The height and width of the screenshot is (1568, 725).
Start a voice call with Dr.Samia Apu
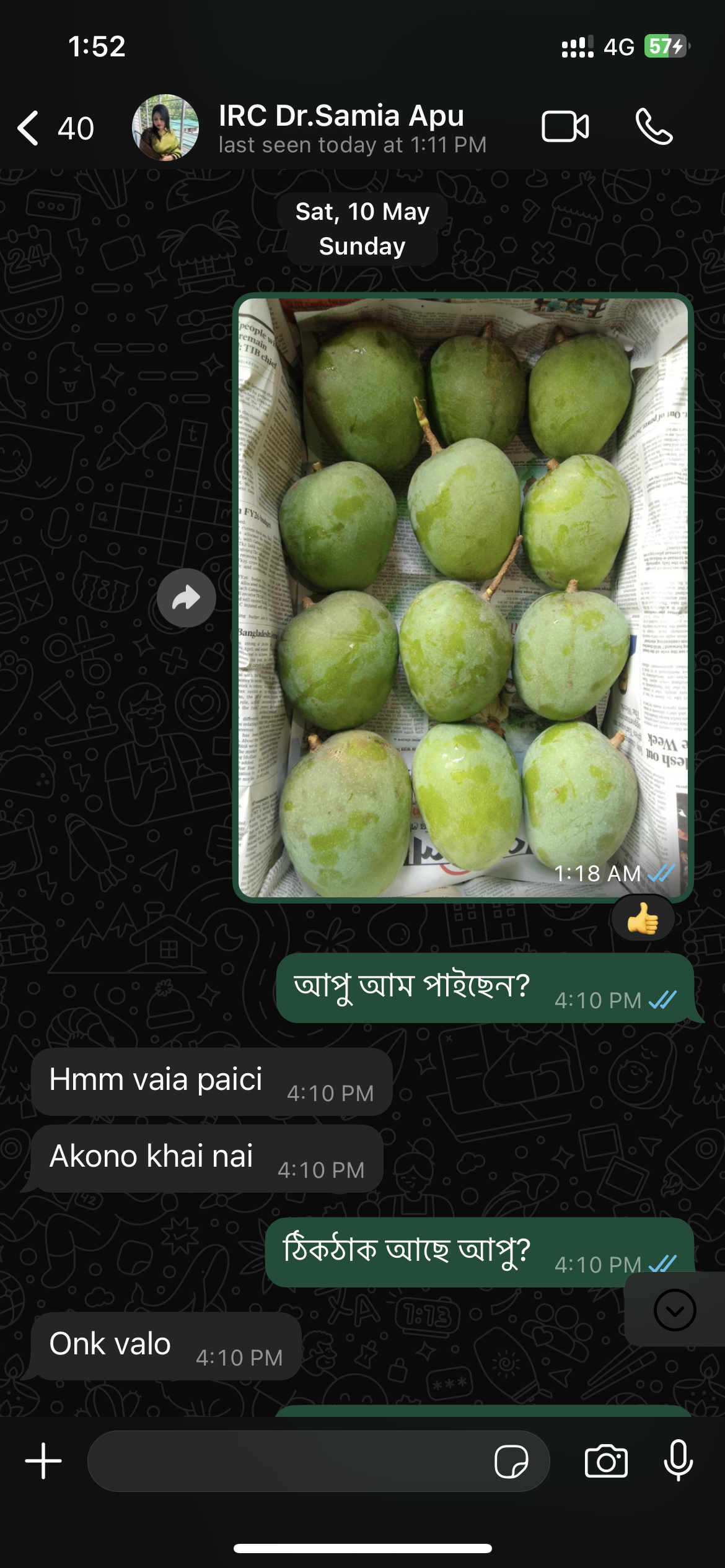tap(653, 127)
